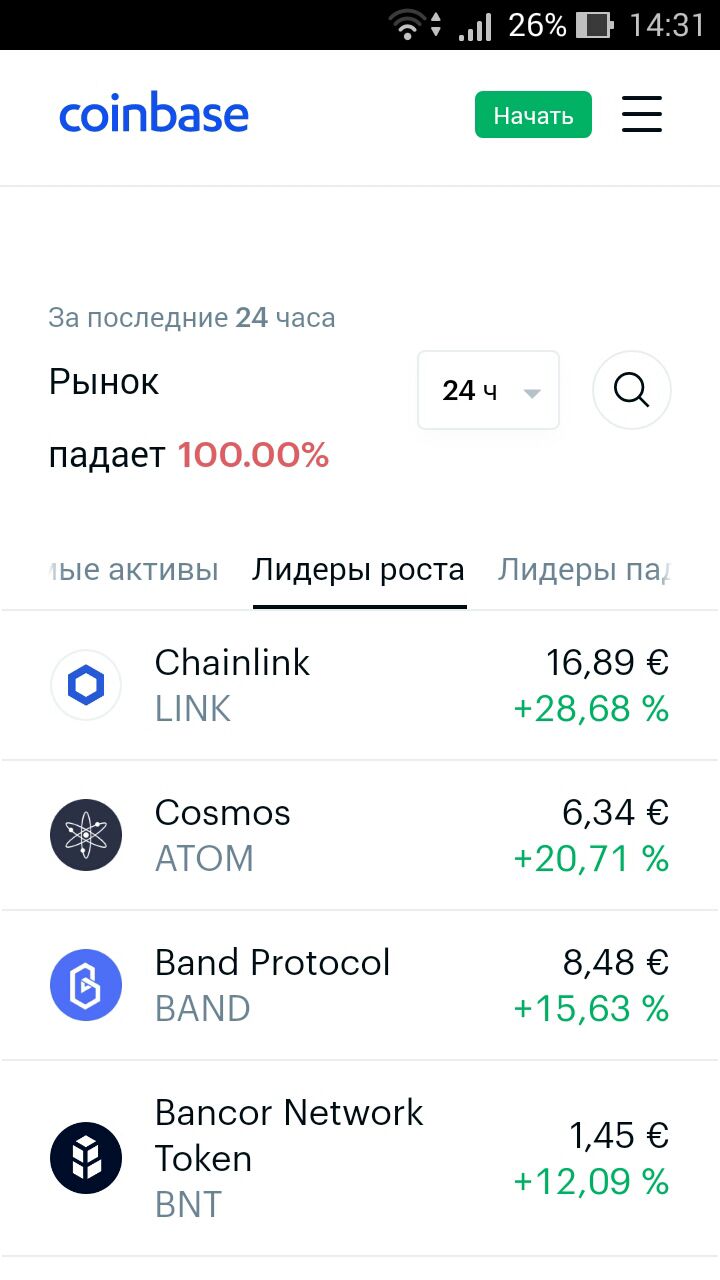Expand the 24 ч period dropdown
The image size is (720, 1280).
488,390
